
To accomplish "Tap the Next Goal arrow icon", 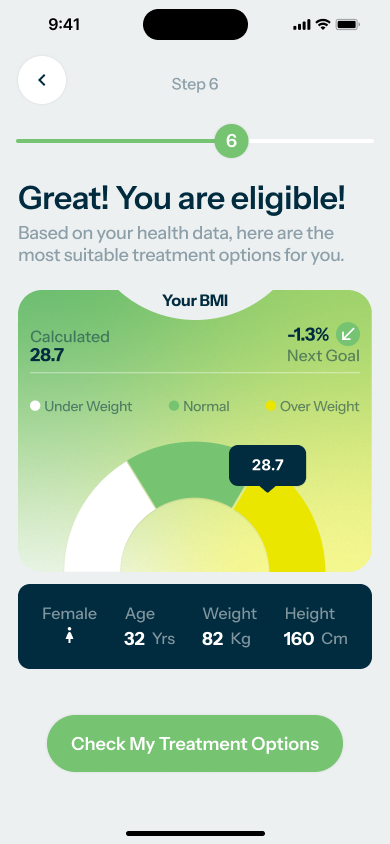I will [348, 335].
